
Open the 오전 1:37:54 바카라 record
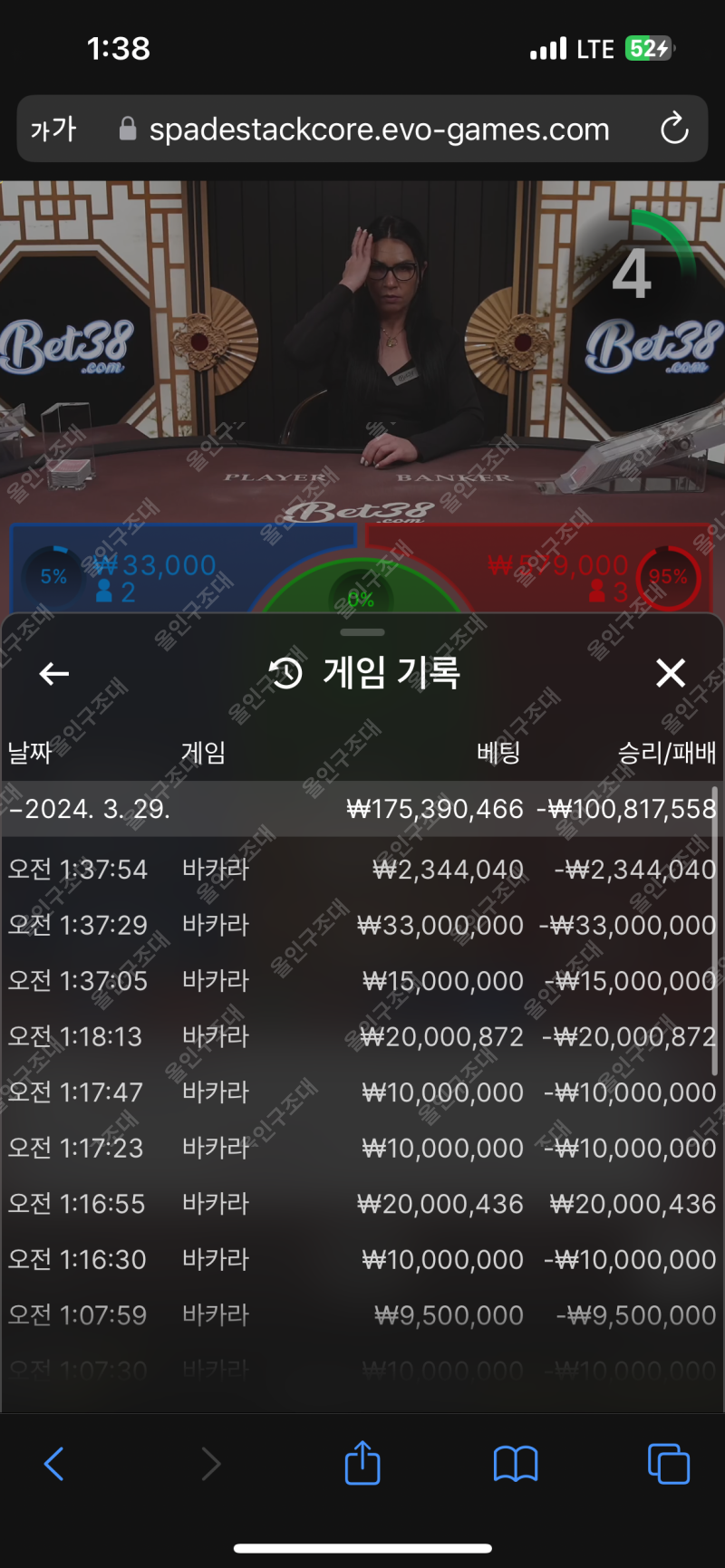(361, 870)
